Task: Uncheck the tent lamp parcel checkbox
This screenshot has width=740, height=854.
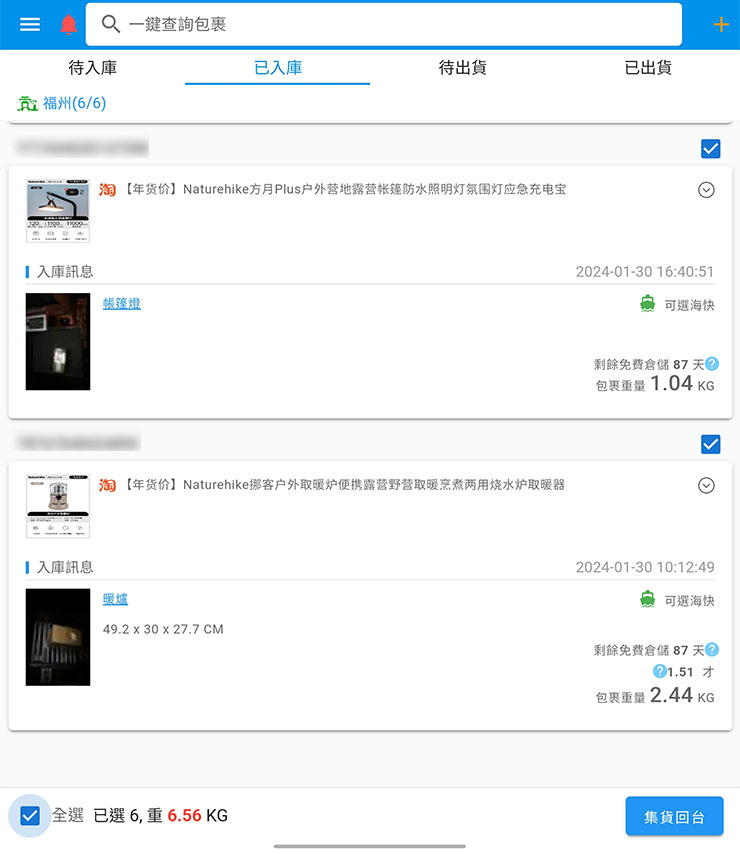Action: [x=710, y=148]
